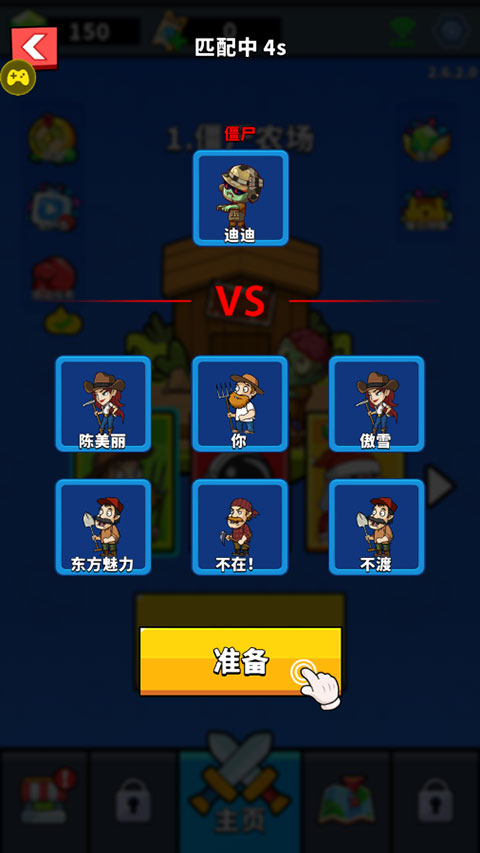Select player card 不在!
Screen dimensions: 480x853
click(x=240, y=527)
